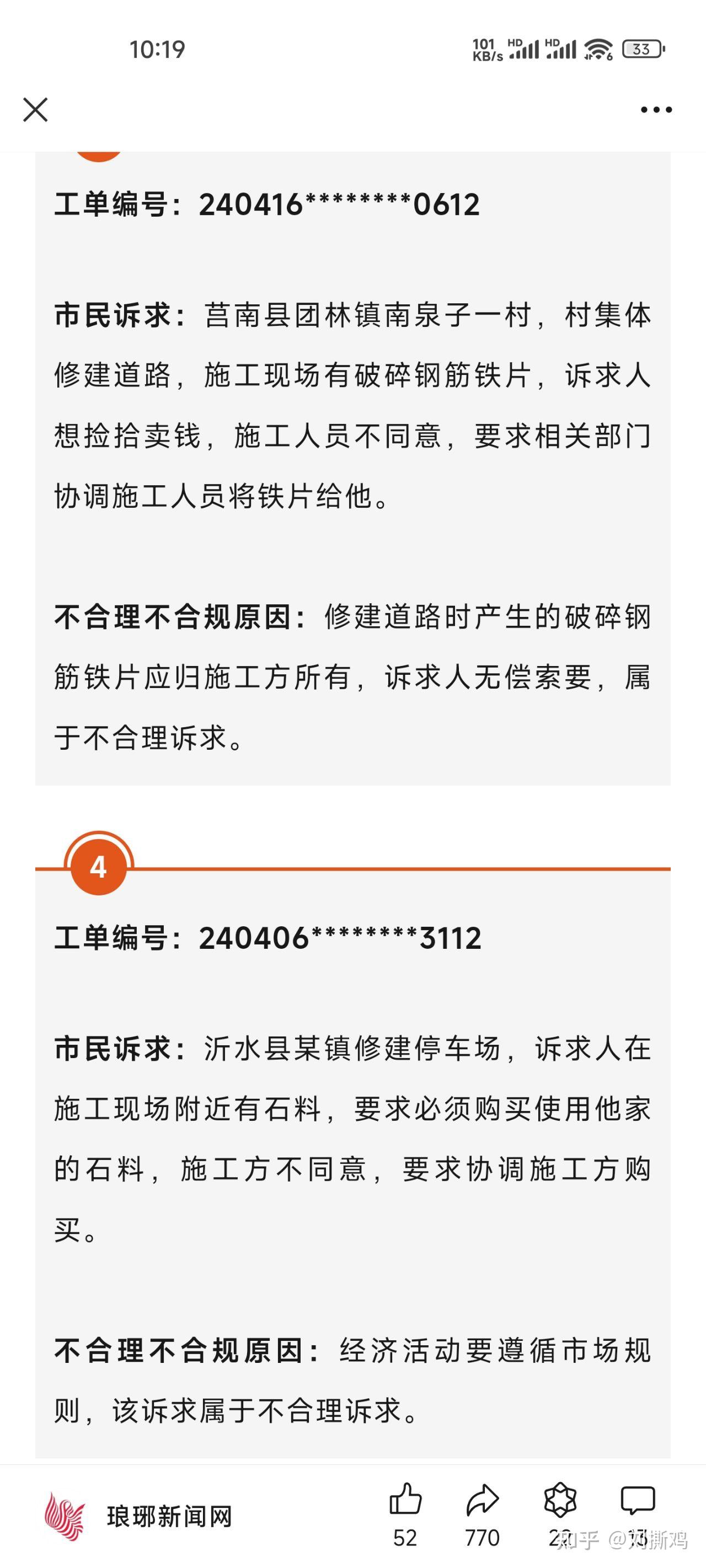Close the article page
This screenshot has width=706, height=1568.
point(35,110)
